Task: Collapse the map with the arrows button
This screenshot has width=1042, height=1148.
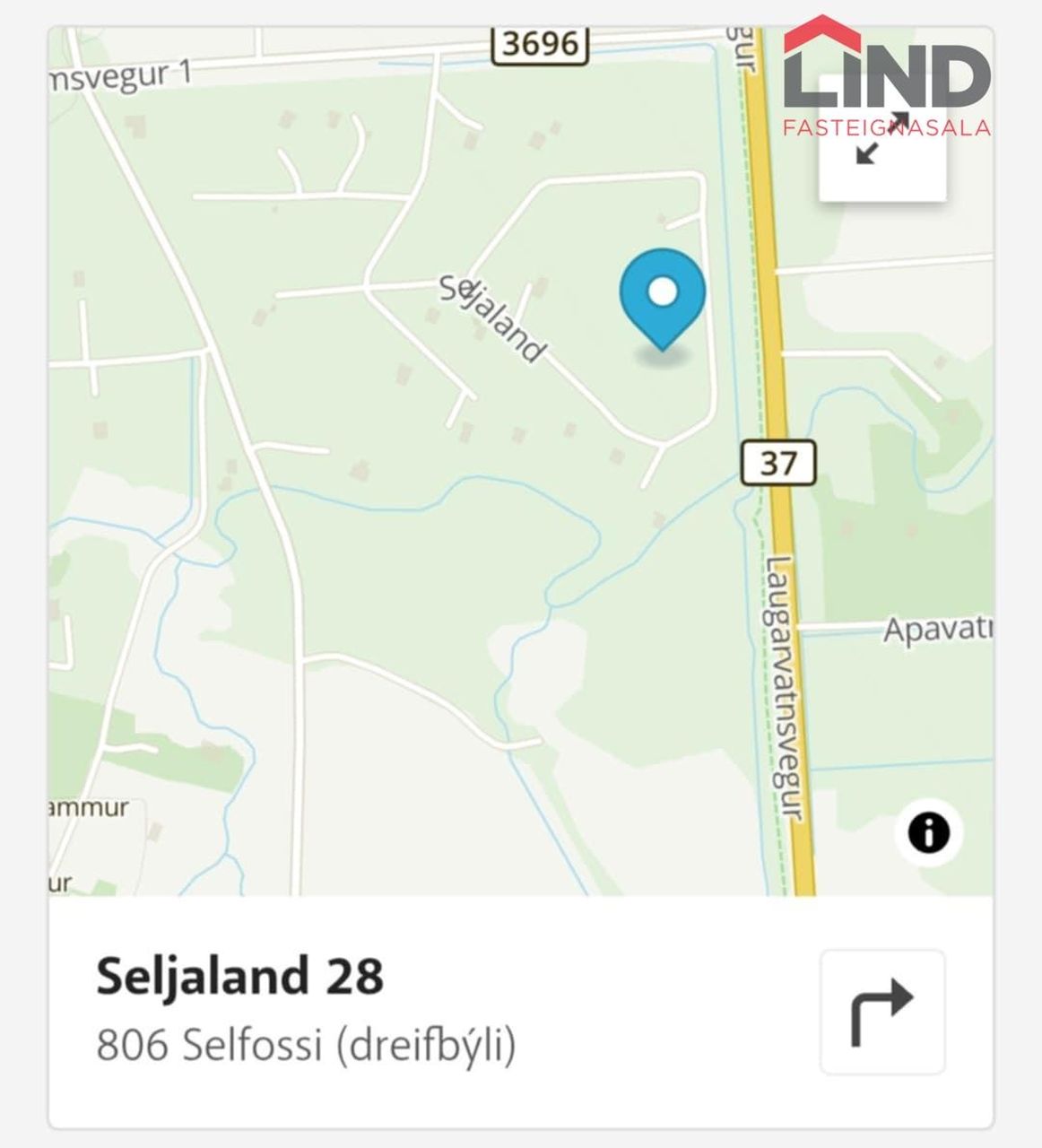Action: click(x=881, y=140)
